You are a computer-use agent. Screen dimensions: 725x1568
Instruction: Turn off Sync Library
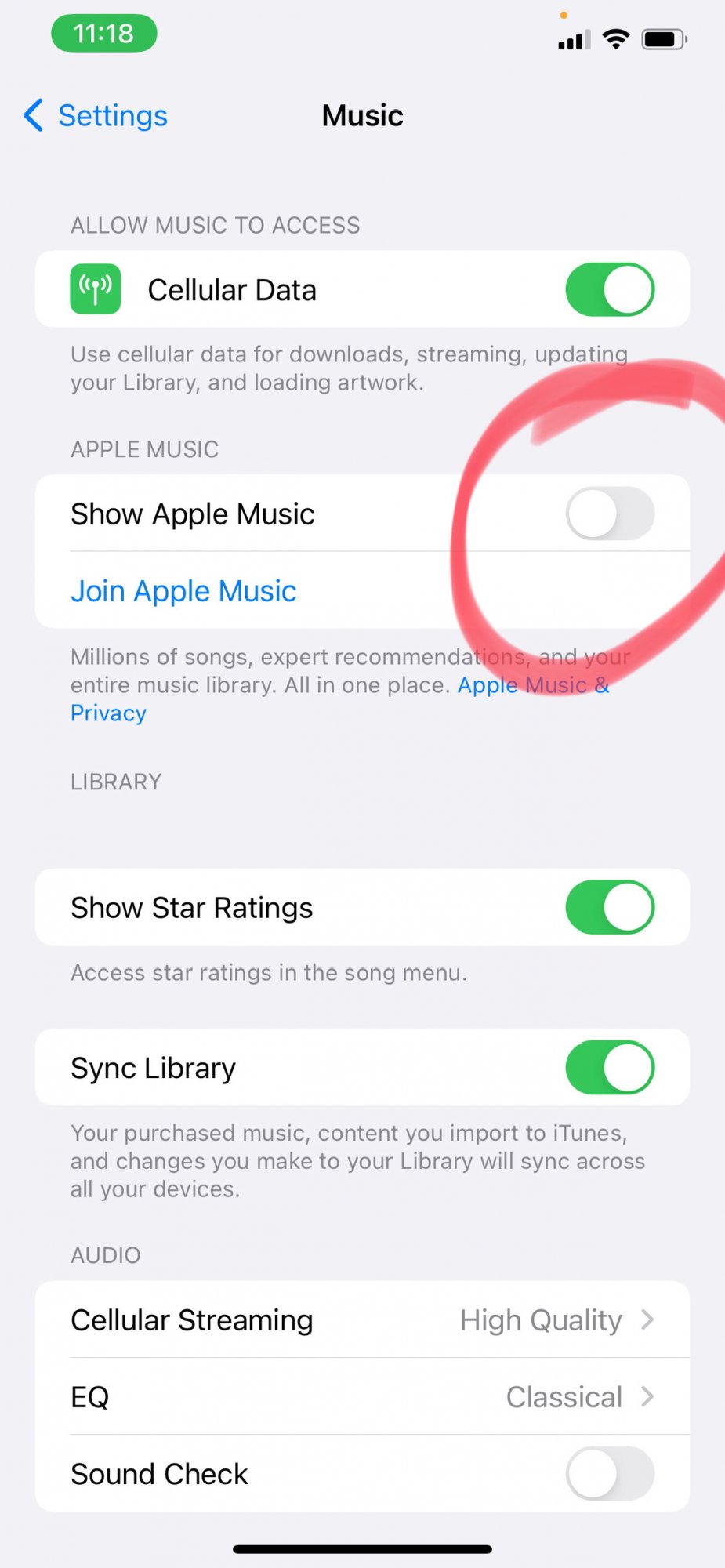(609, 1067)
